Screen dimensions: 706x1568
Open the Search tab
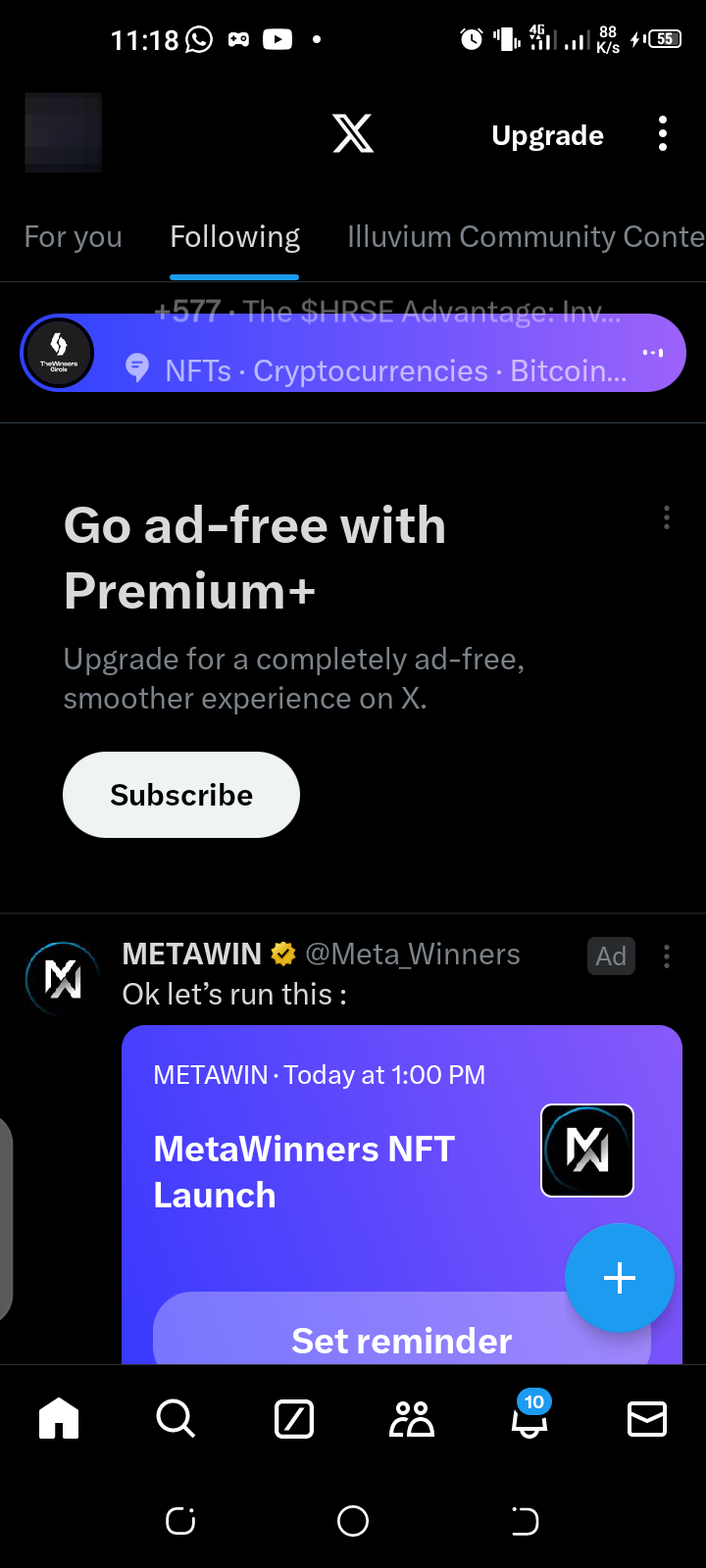(x=176, y=1418)
